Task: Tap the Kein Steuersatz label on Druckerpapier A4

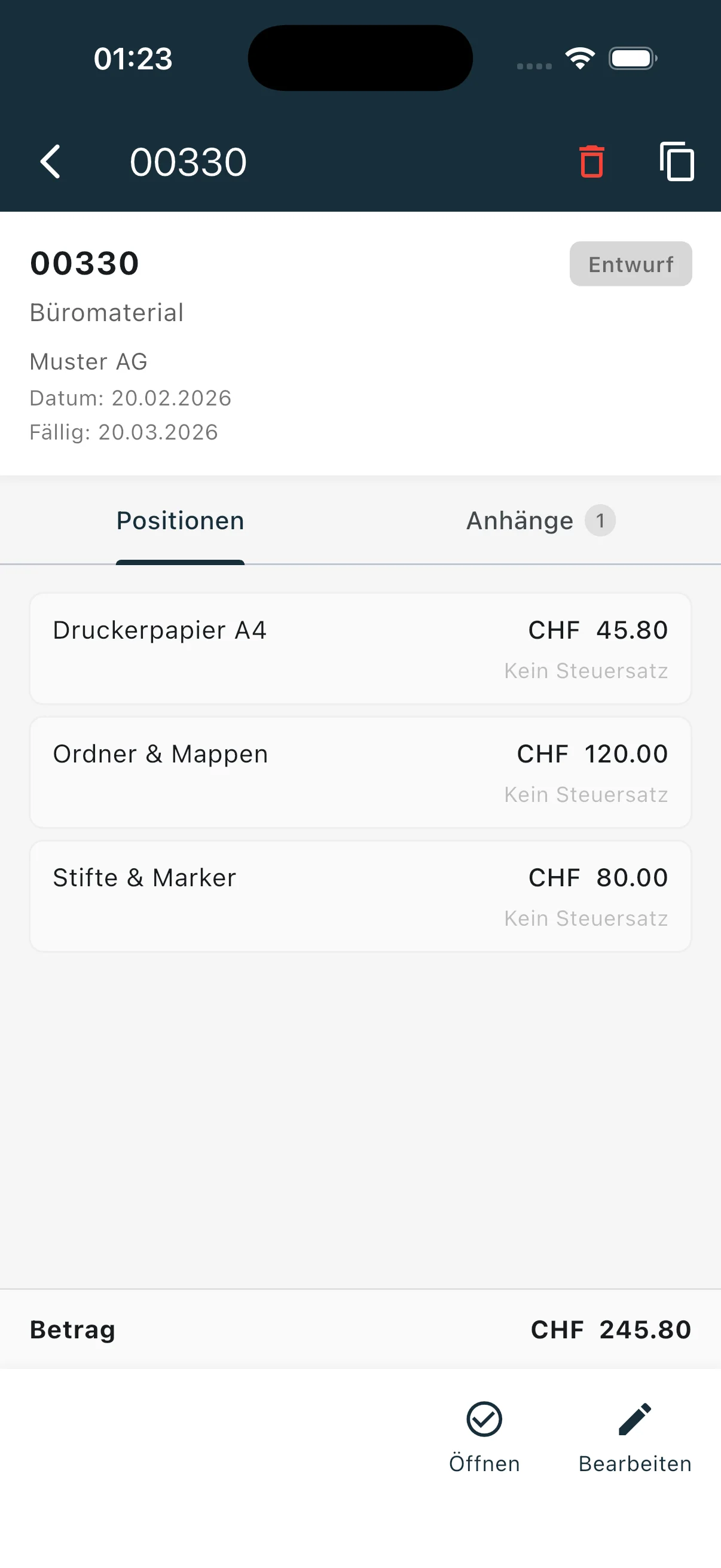Action: click(586, 670)
